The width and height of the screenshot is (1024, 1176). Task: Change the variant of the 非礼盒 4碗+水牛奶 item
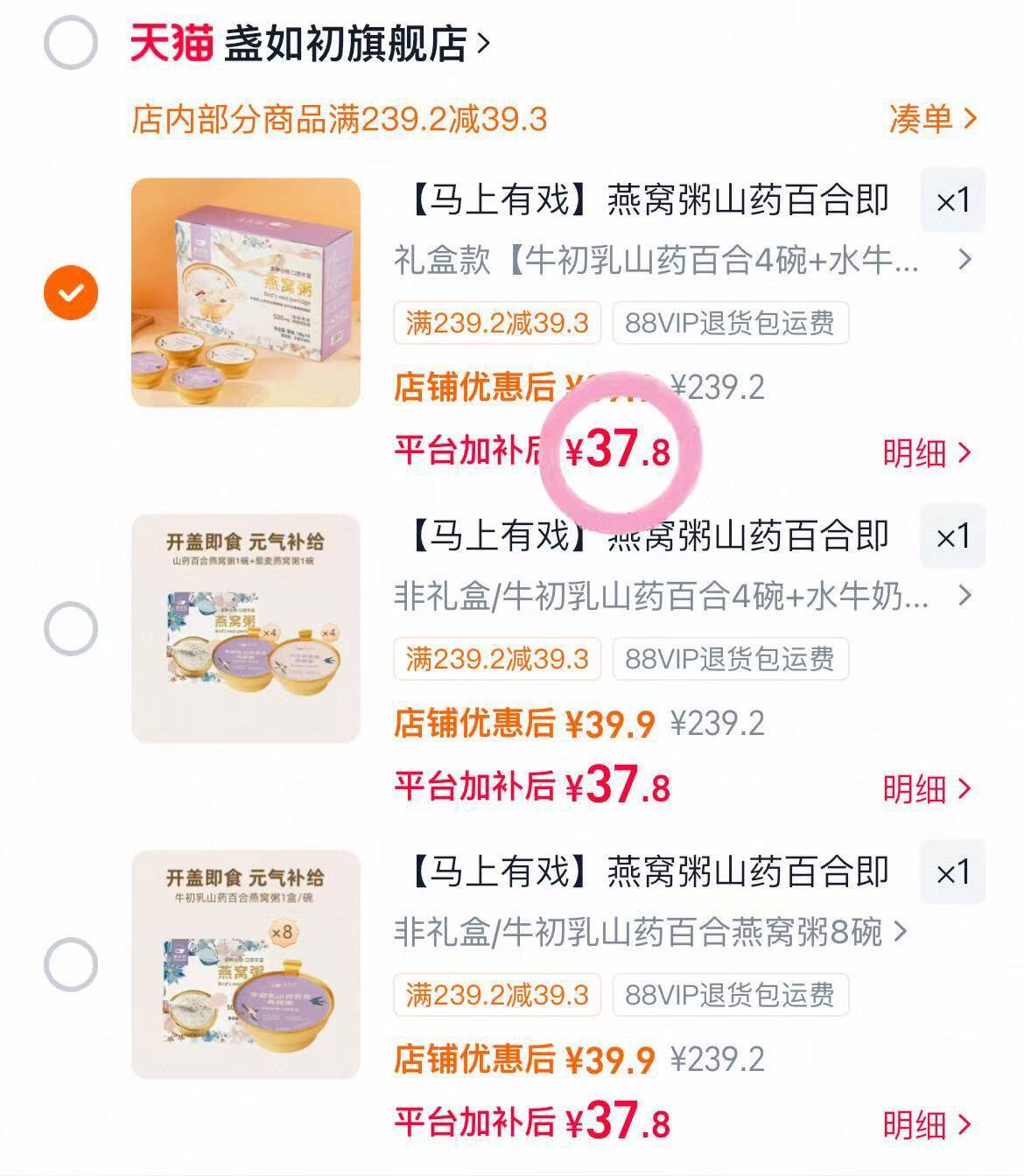tap(681, 597)
